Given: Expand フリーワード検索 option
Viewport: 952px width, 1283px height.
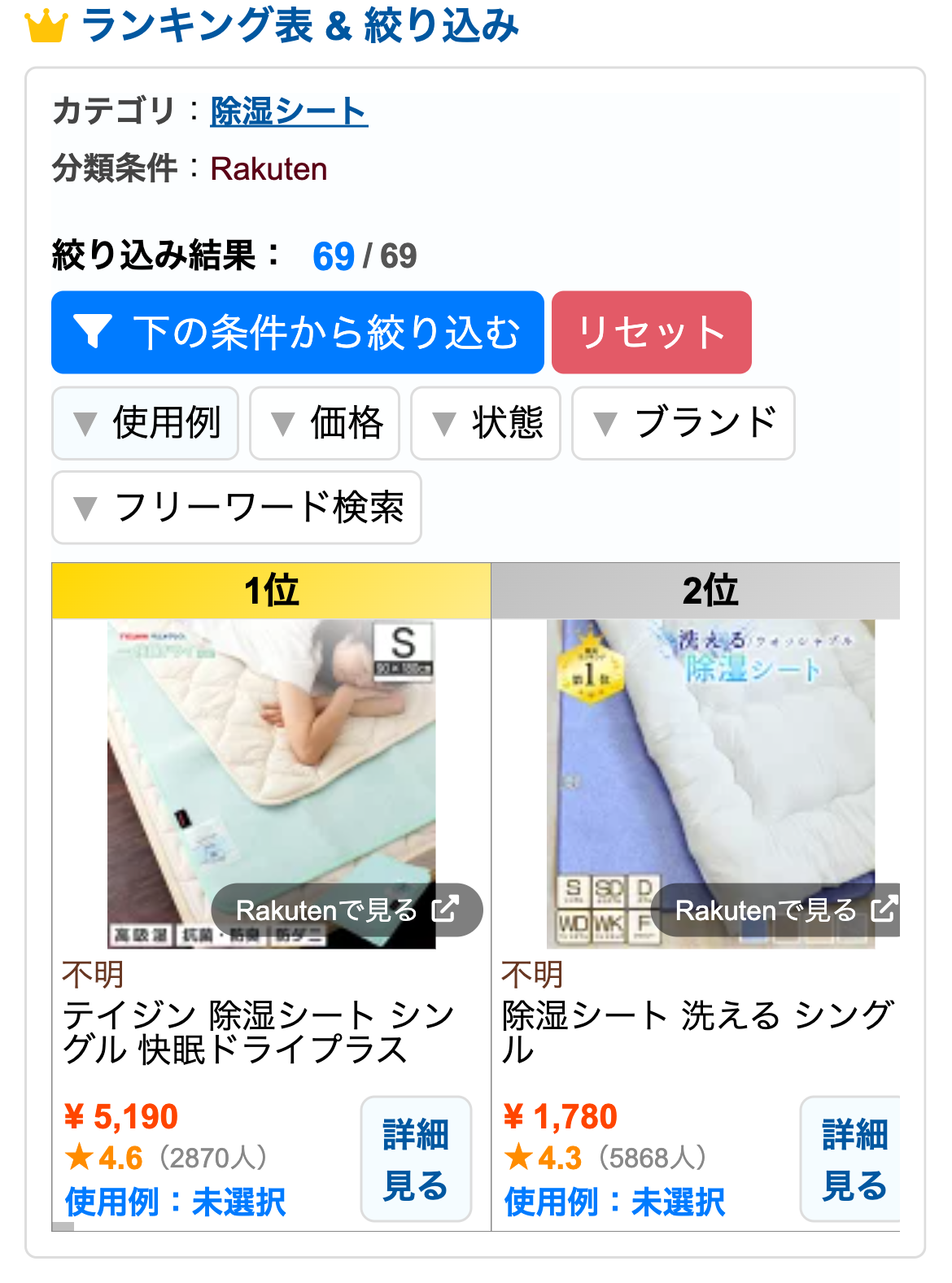Looking at the screenshot, I should 236,508.
